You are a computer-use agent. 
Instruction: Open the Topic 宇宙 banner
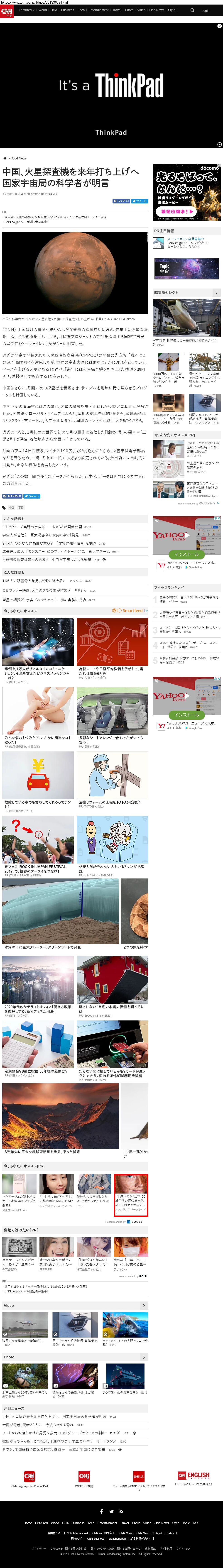point(186,268)
